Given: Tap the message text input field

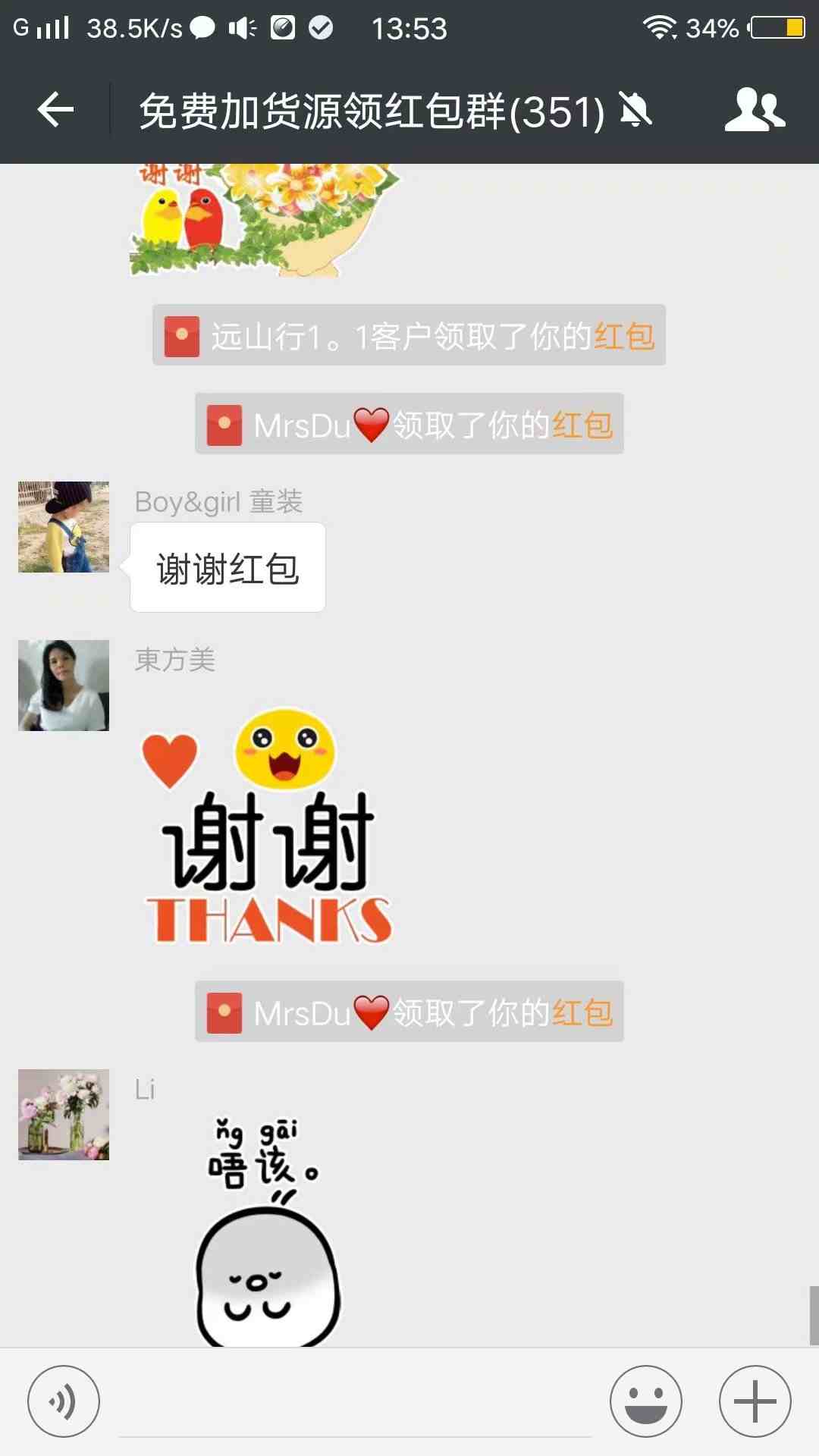Looking at the screenshot, I should coord(355,1403).
